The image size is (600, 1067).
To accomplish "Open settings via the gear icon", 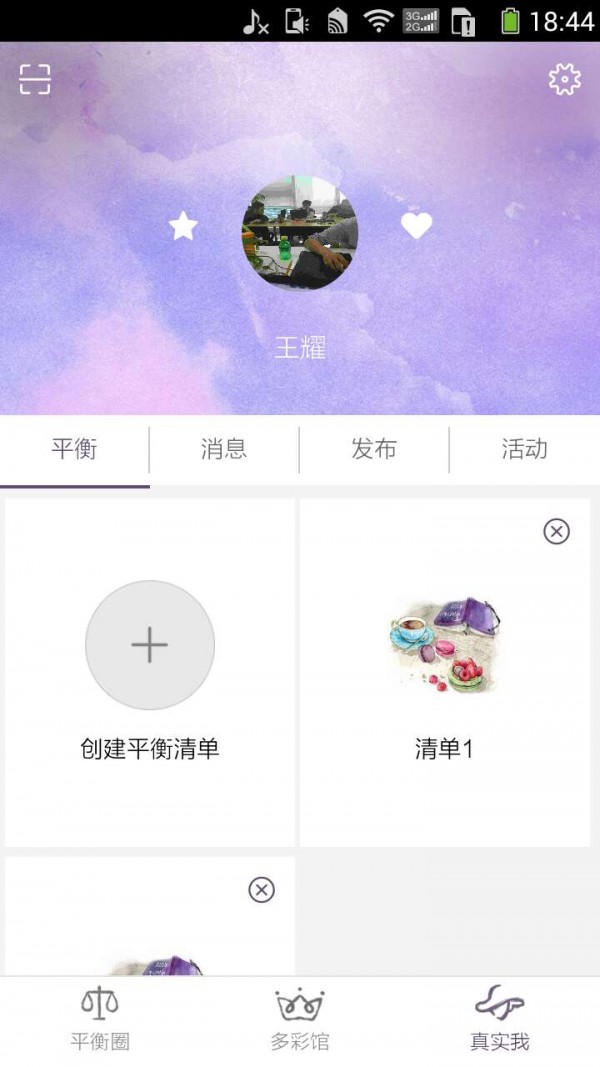I will coord(564,79).
